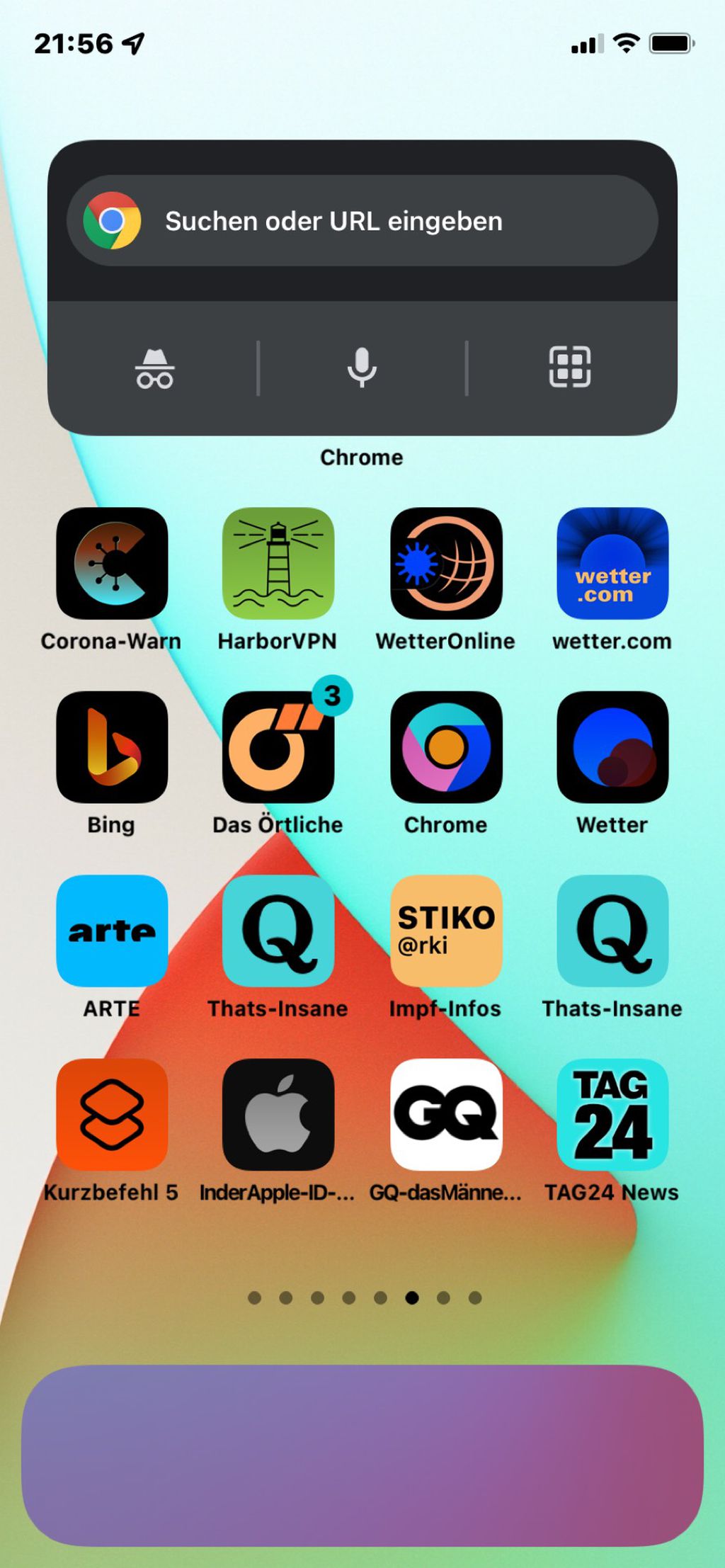Open Das Örtliche with 3 notifications
This screenshot has width=725, height=1568.
coord(278,747)
